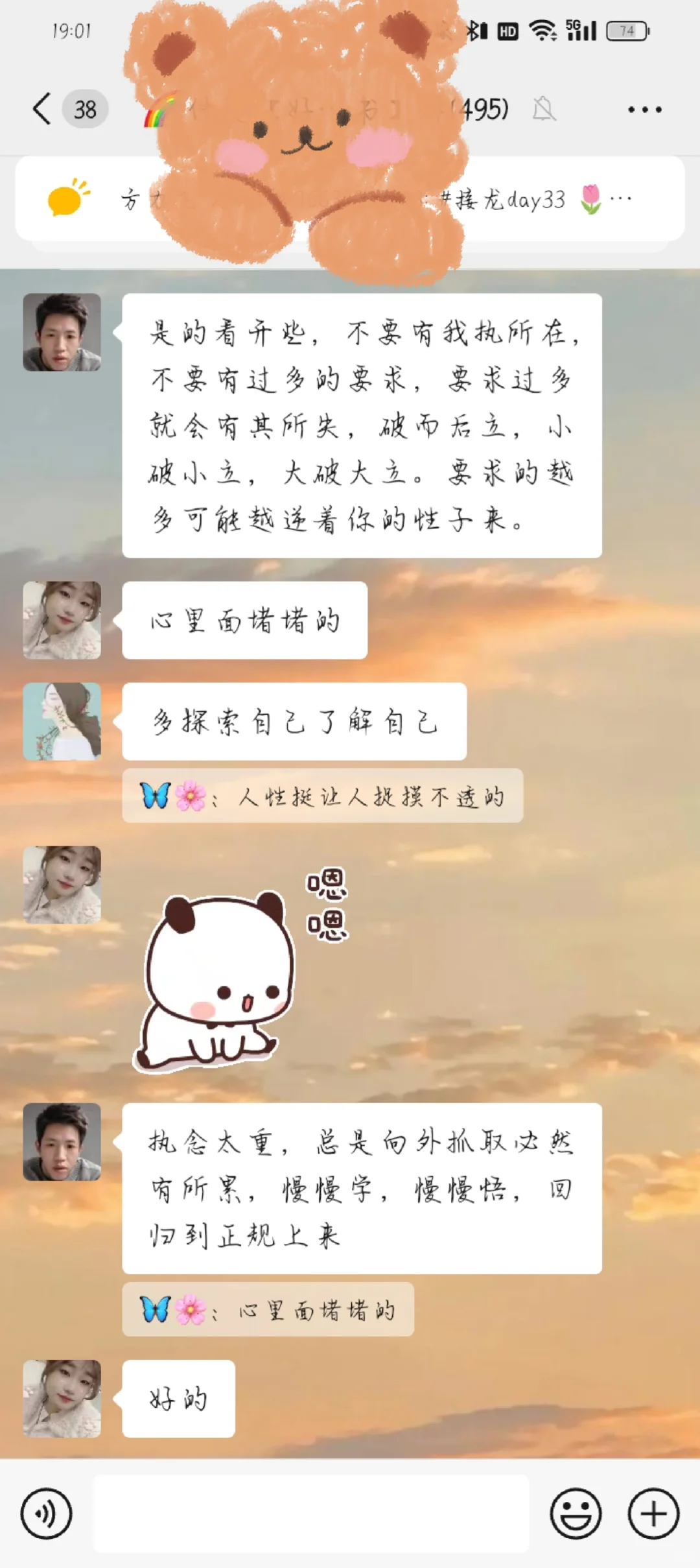Open avatar beside the 好的 message
Image resolution: width=700 pixels, height=1568 pixels.
tap(62, 1398)
